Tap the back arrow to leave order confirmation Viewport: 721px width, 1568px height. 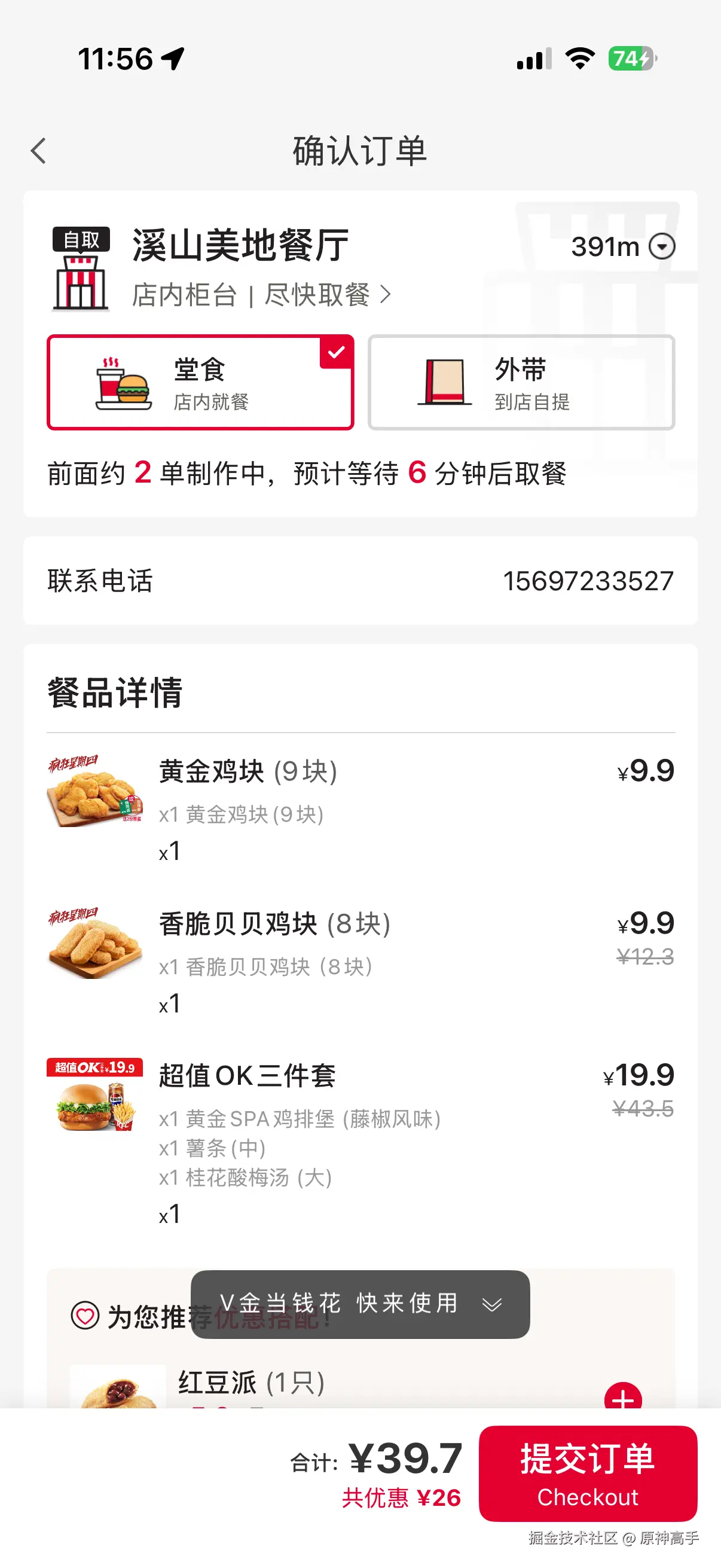[x=38, y=150]
